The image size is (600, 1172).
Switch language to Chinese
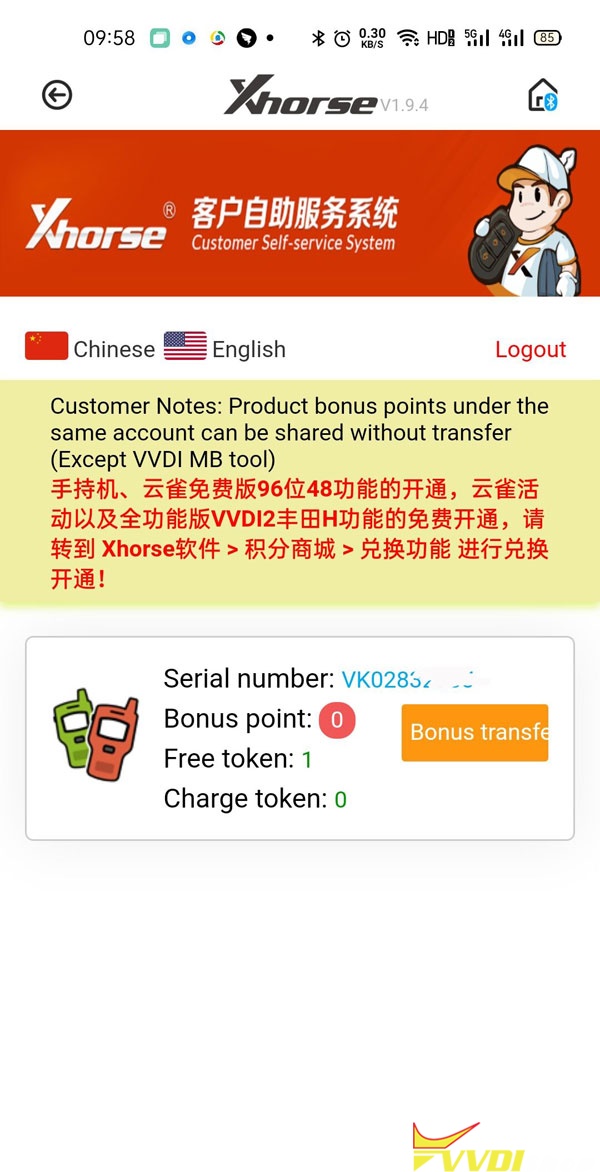click(90, 348)
